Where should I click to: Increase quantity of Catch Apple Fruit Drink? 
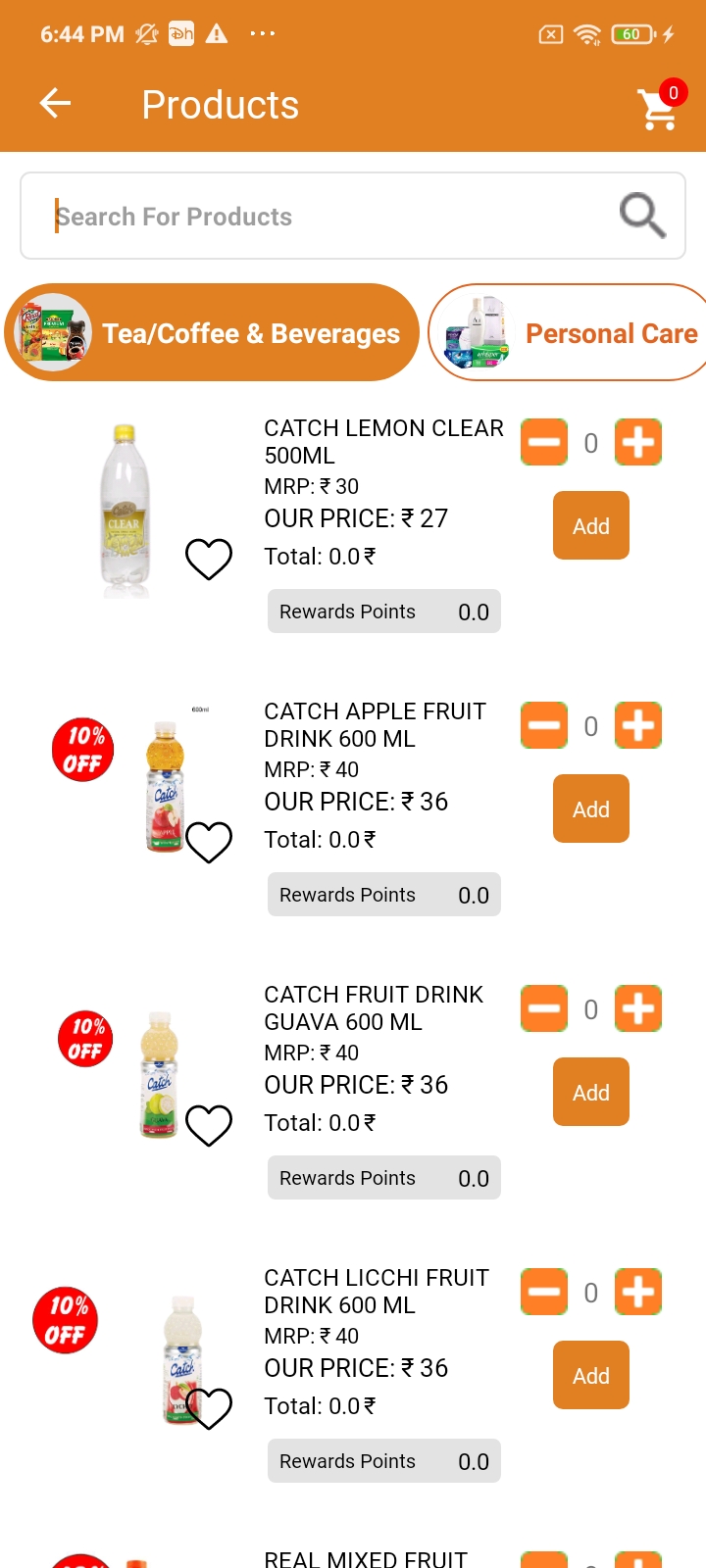(x=638, y=725)
